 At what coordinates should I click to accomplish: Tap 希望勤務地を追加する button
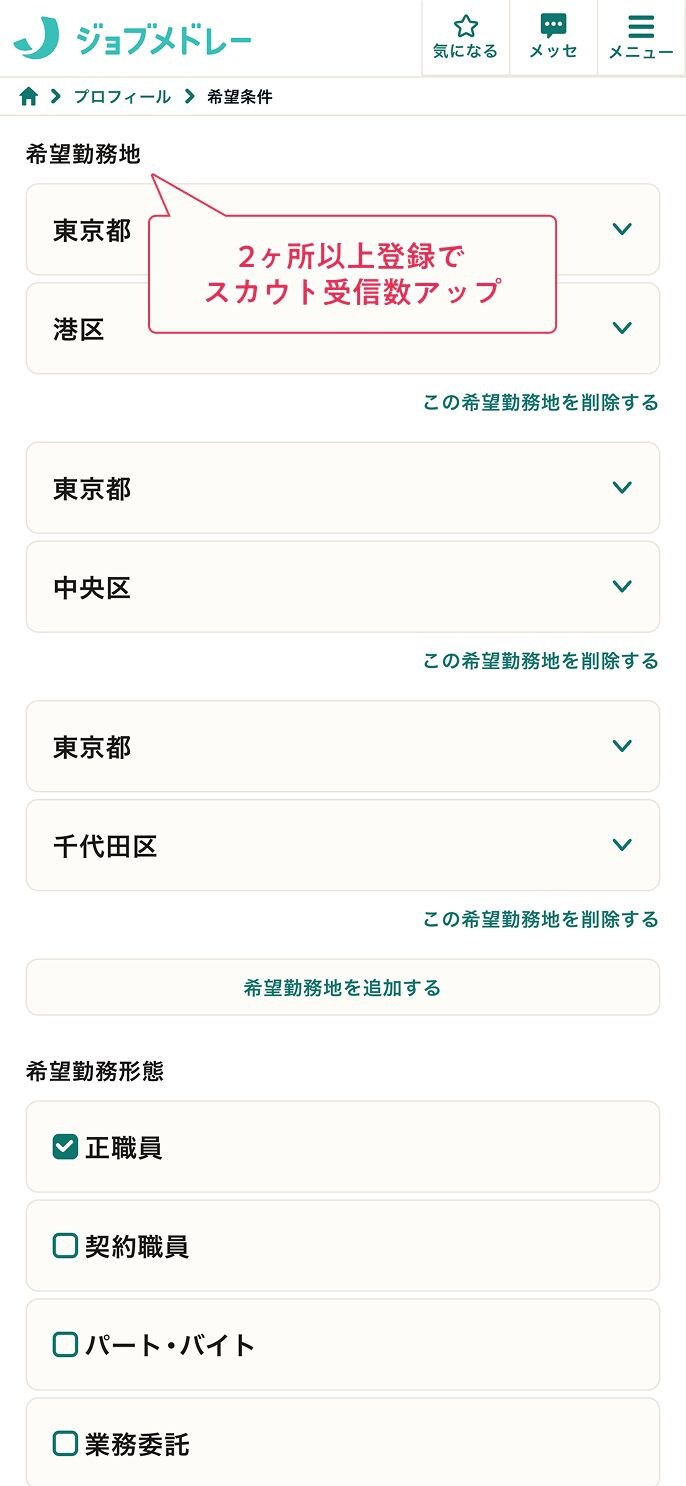(343, 987)
